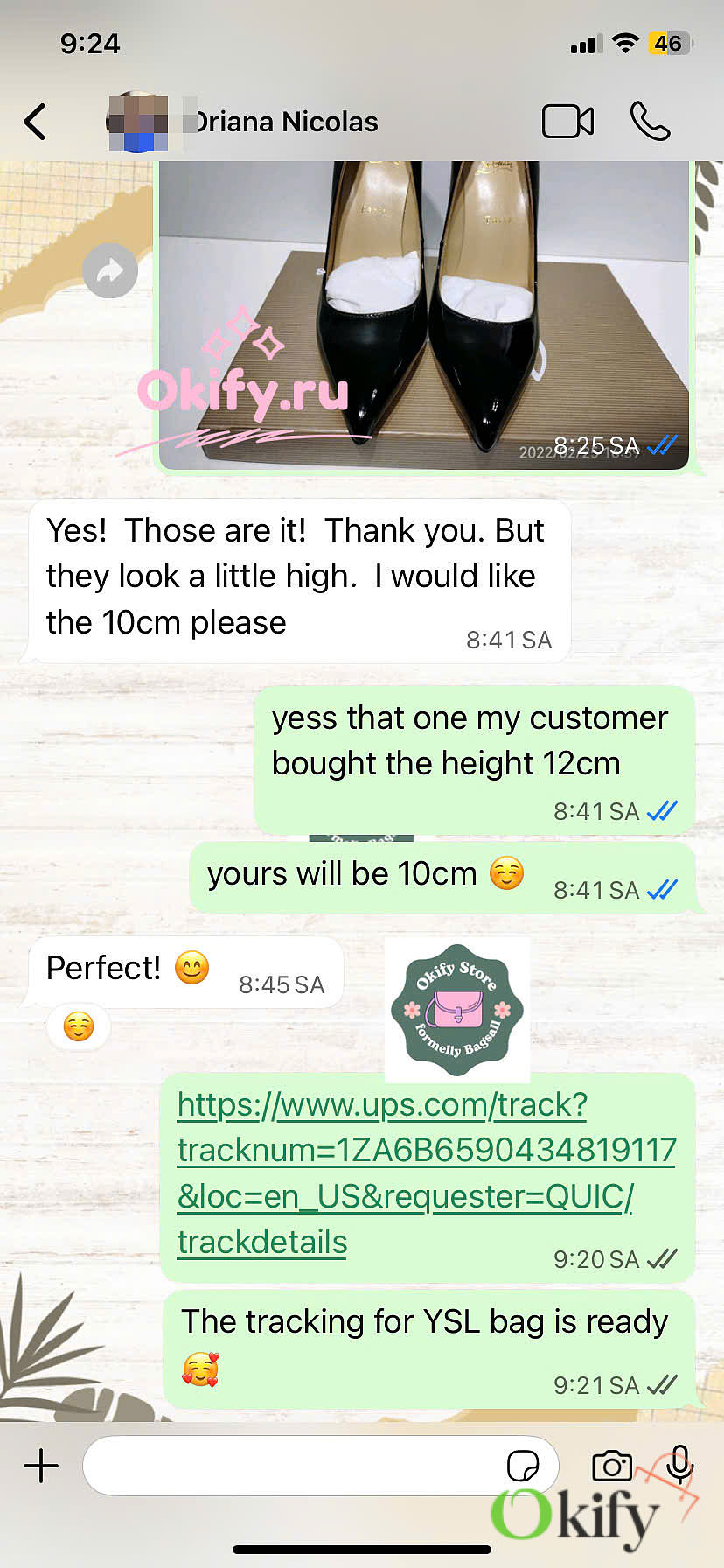Open the black heels photo full screen

point(424,315)
